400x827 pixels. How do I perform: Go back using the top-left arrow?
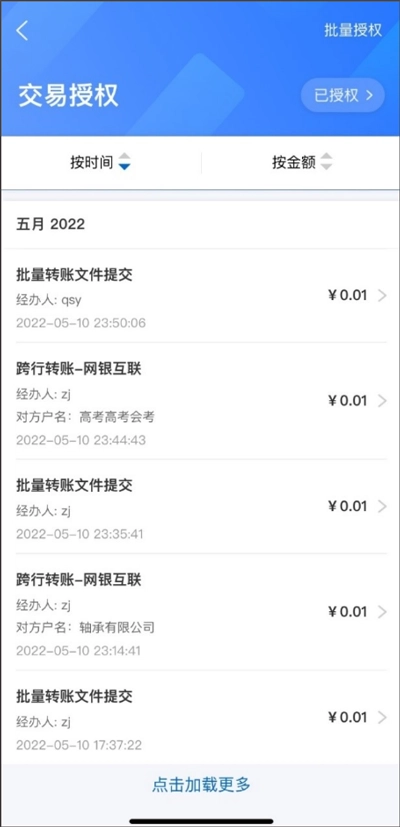click(22, 31)
